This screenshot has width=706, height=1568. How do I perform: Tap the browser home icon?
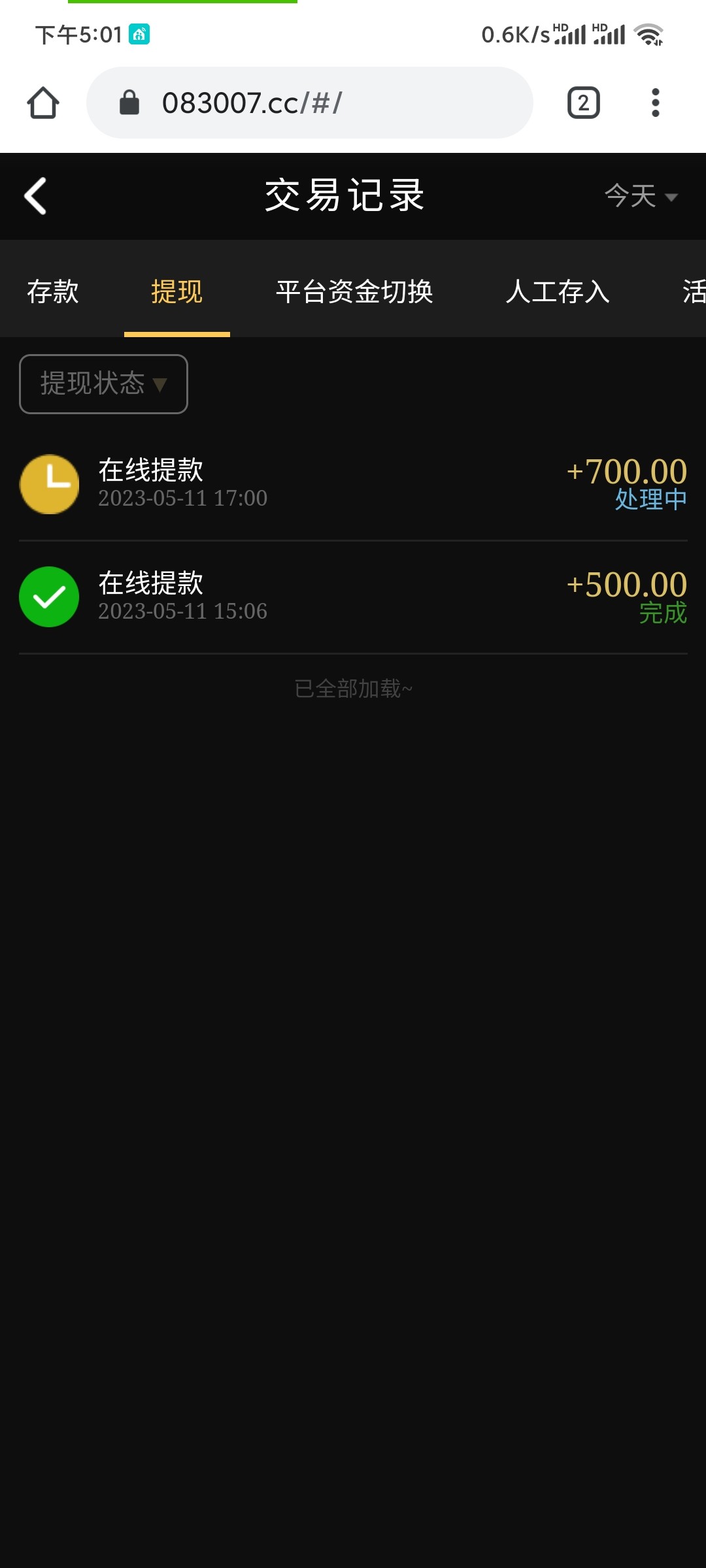tap(43, 102)
